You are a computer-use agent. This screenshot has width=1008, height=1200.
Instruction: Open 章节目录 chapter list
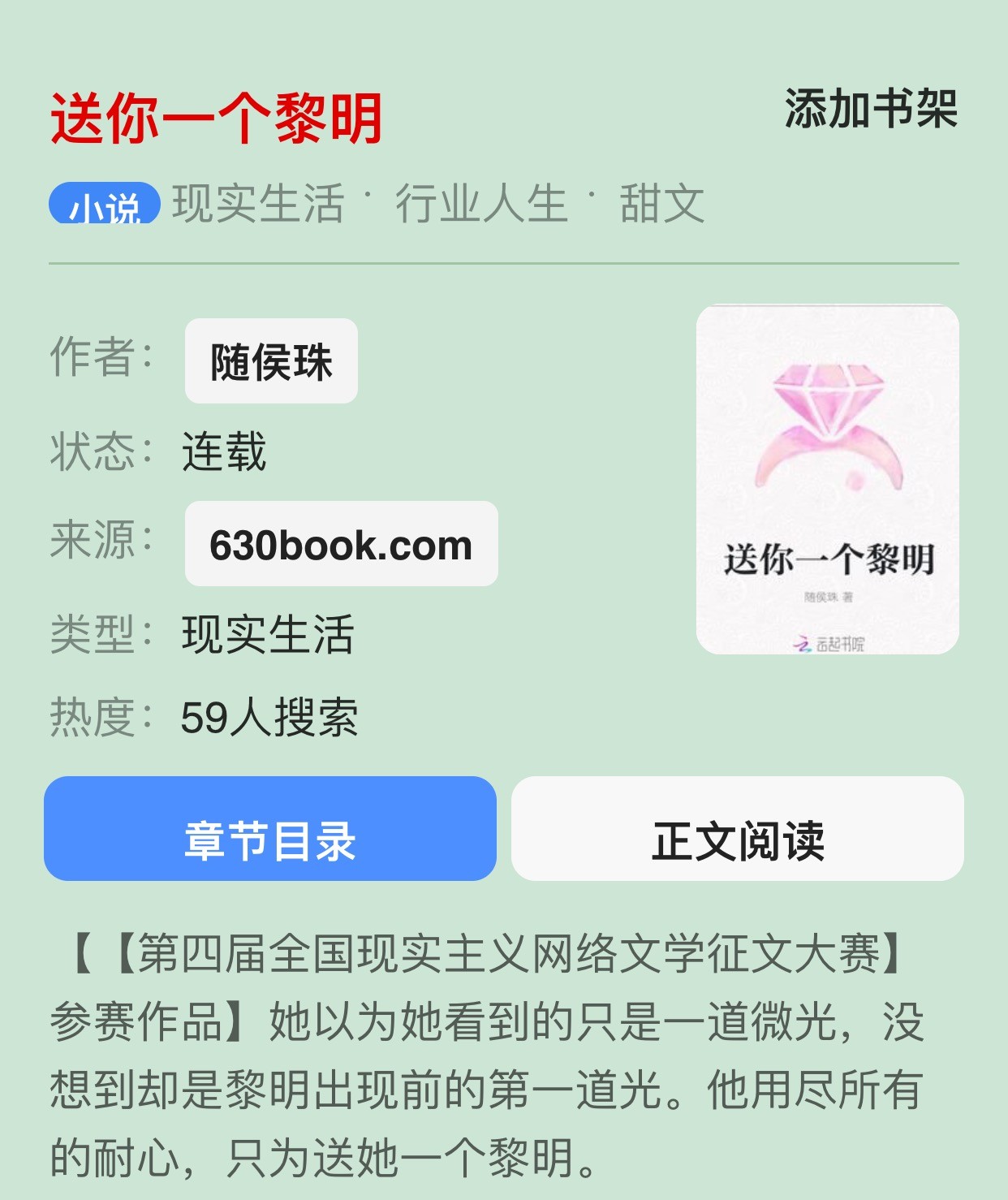pyautogui.click(x=270, y=828)
